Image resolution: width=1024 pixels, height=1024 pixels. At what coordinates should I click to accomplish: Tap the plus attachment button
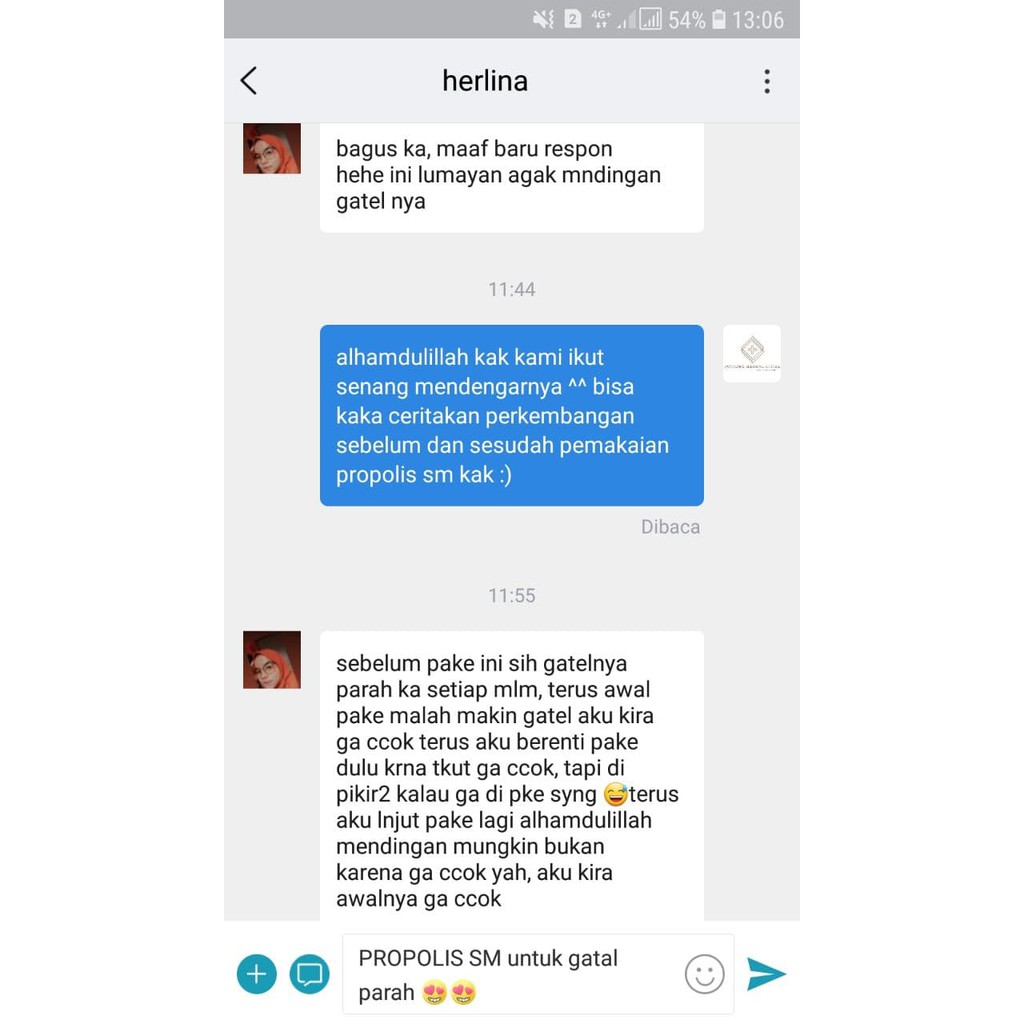pos(256,974)
